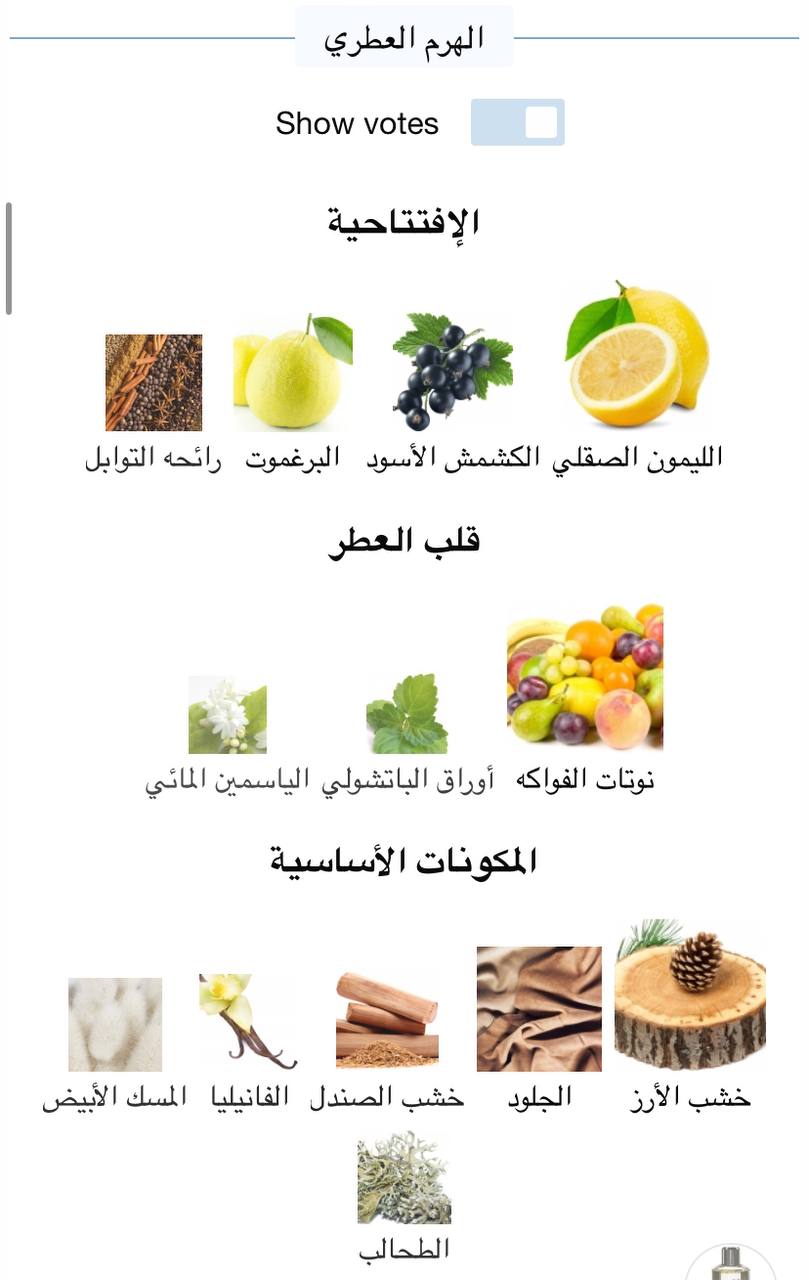Select the خشب الصندل note
809x1280 pixels.
[x=386, y=1020]
